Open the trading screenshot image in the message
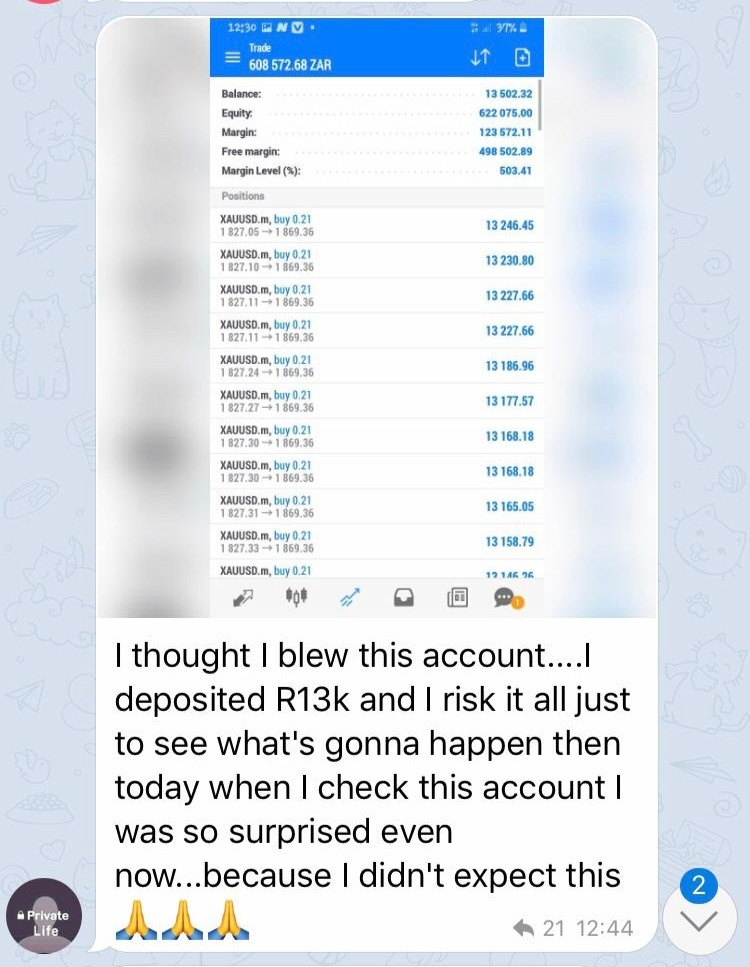 click(376, 320)
